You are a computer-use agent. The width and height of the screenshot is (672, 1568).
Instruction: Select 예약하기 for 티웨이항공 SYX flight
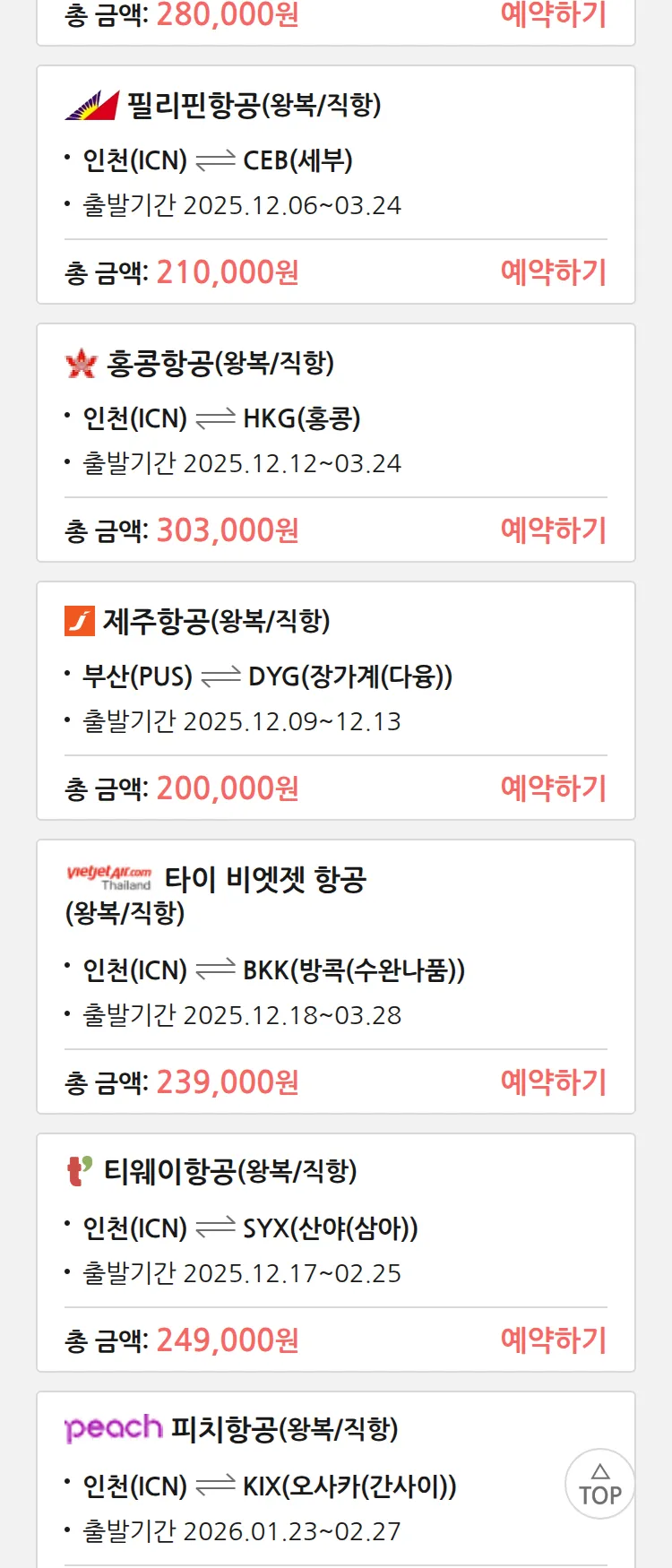coord(553,1340)
